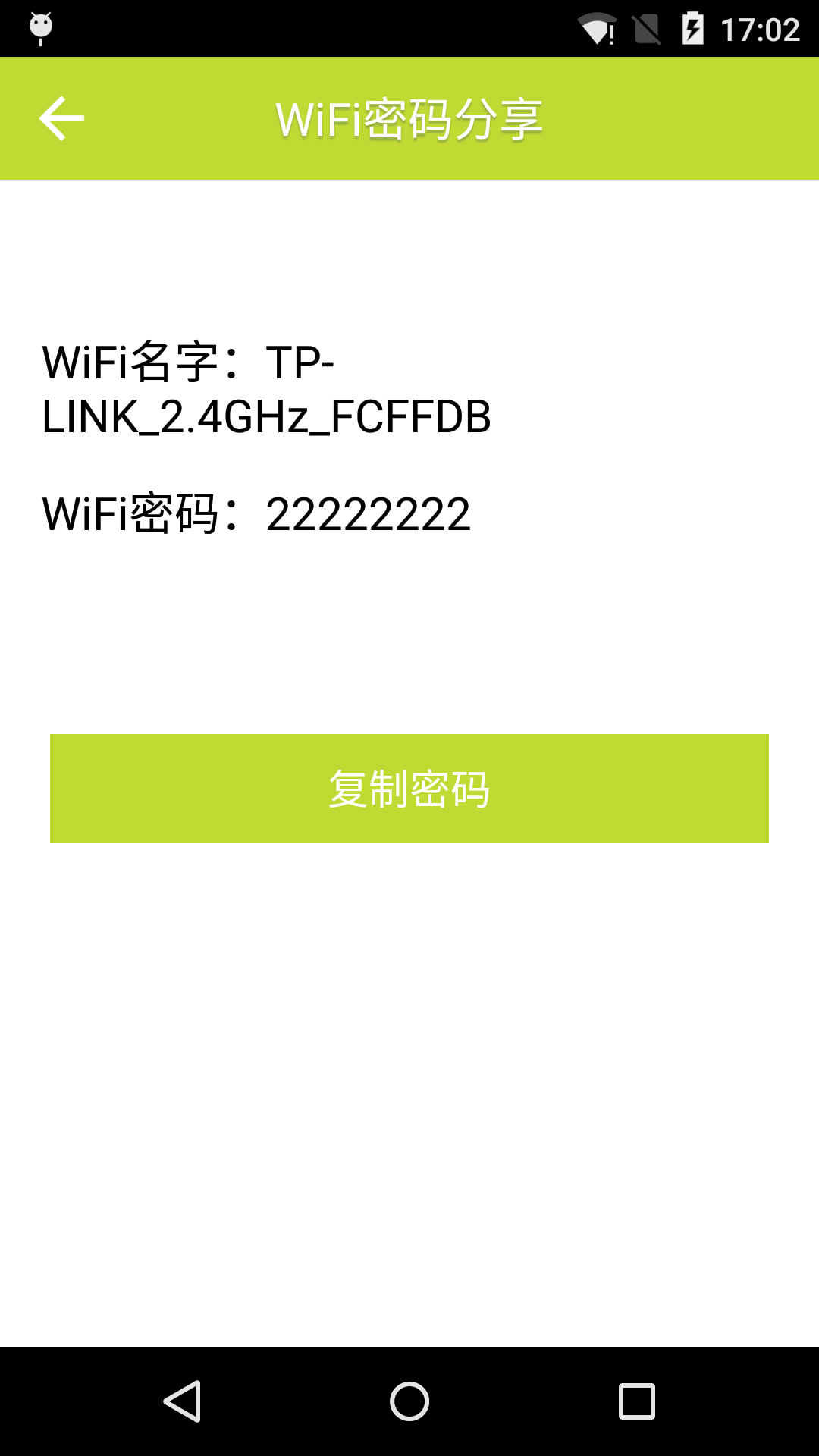The image size is (819, 1456).
Task: Open the recent apps overview
Action: click(637, 1401)
